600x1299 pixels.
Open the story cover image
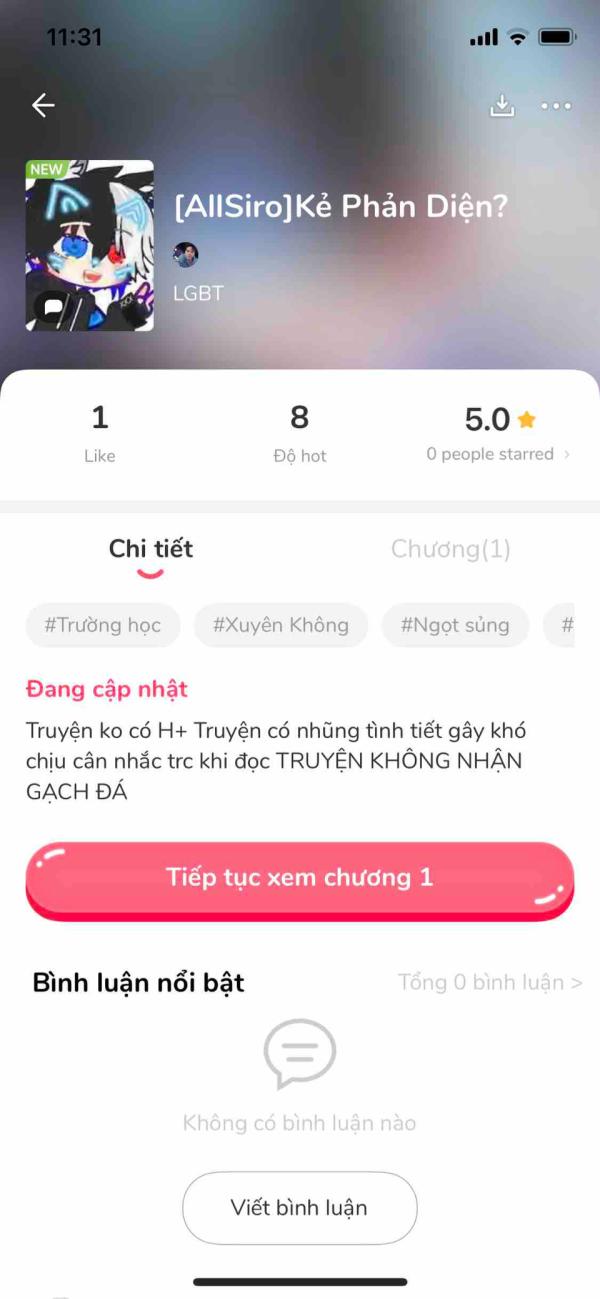tap(90, 245)
